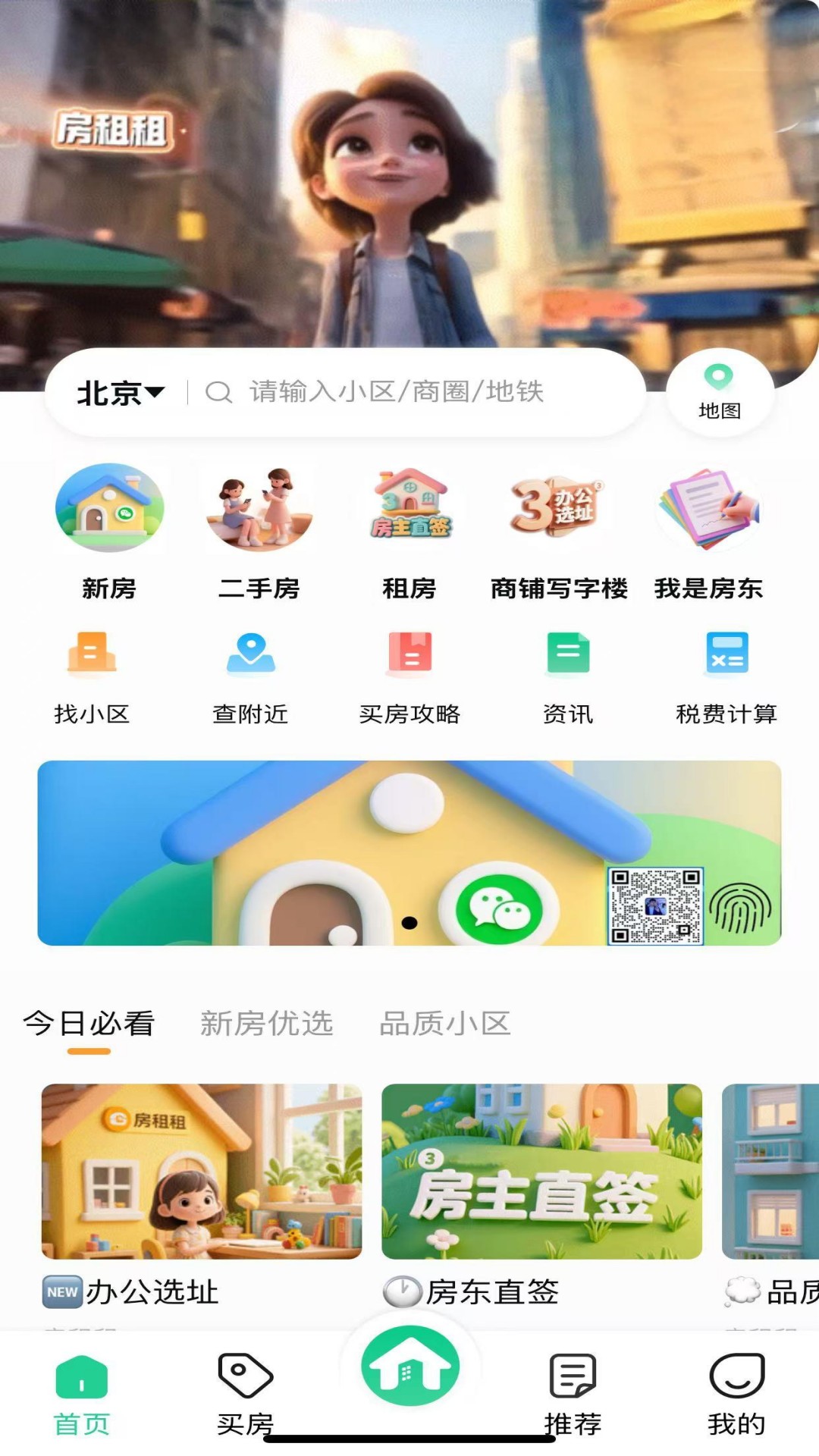The height and width of the screenshot is (1456, 819).
Task: Open the 新房 (new homes) section
Action: [x=110, y=510]
